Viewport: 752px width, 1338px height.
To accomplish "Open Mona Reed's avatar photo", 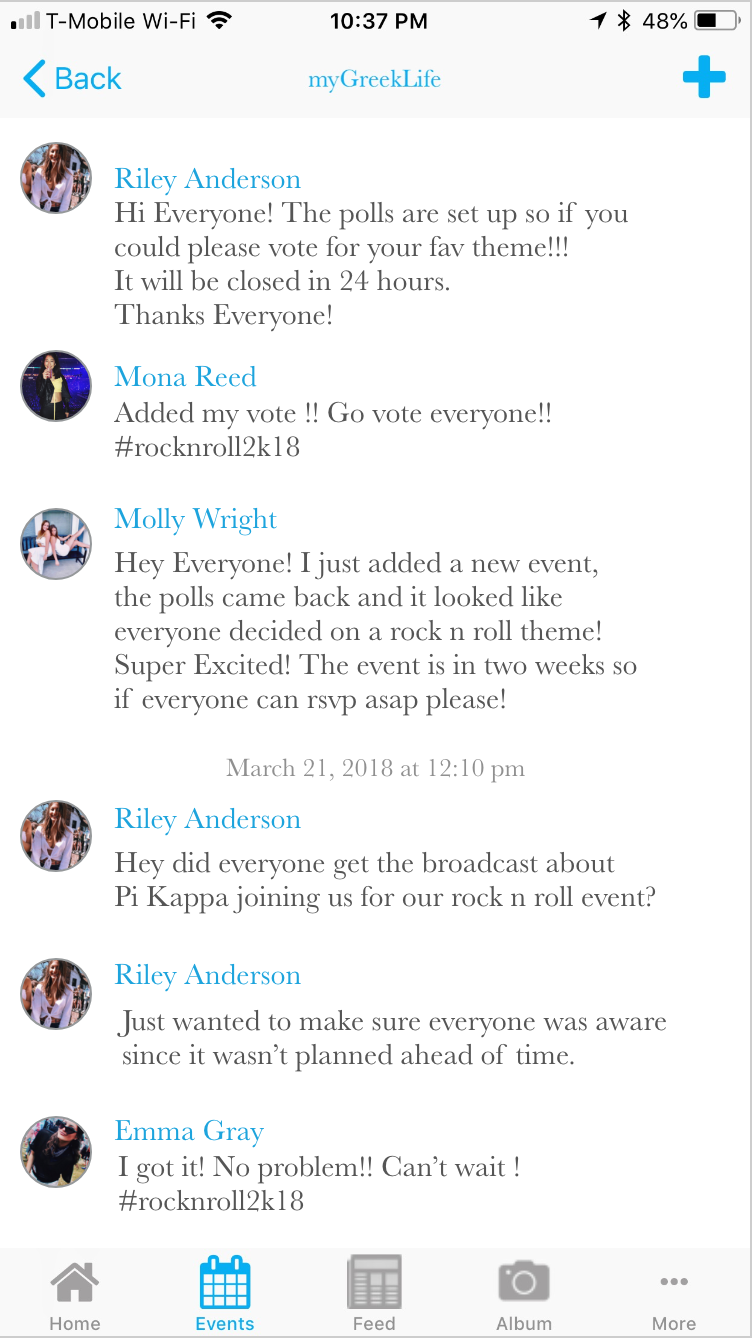I will coord(56,386).
